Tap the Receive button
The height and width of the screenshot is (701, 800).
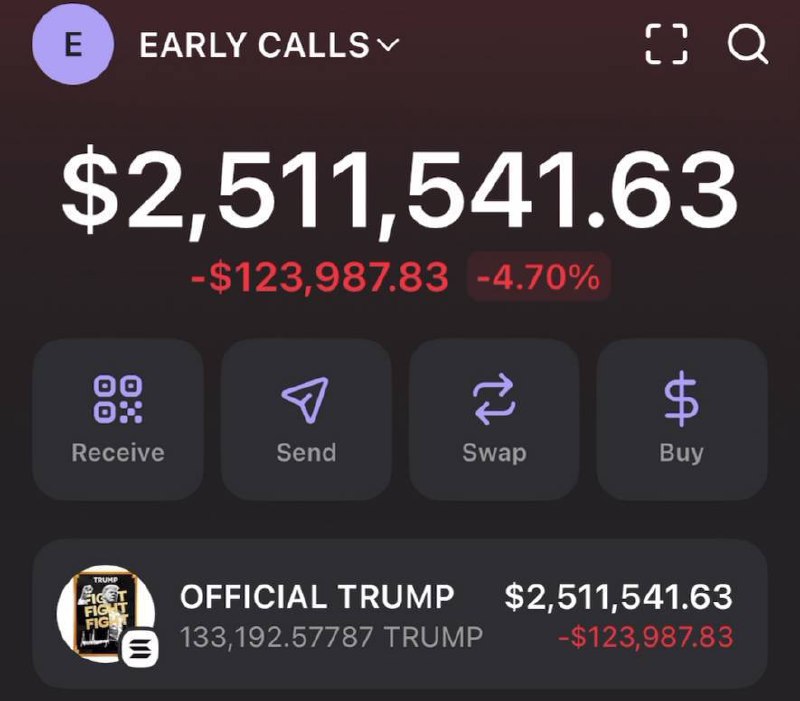tap(118, 419)
